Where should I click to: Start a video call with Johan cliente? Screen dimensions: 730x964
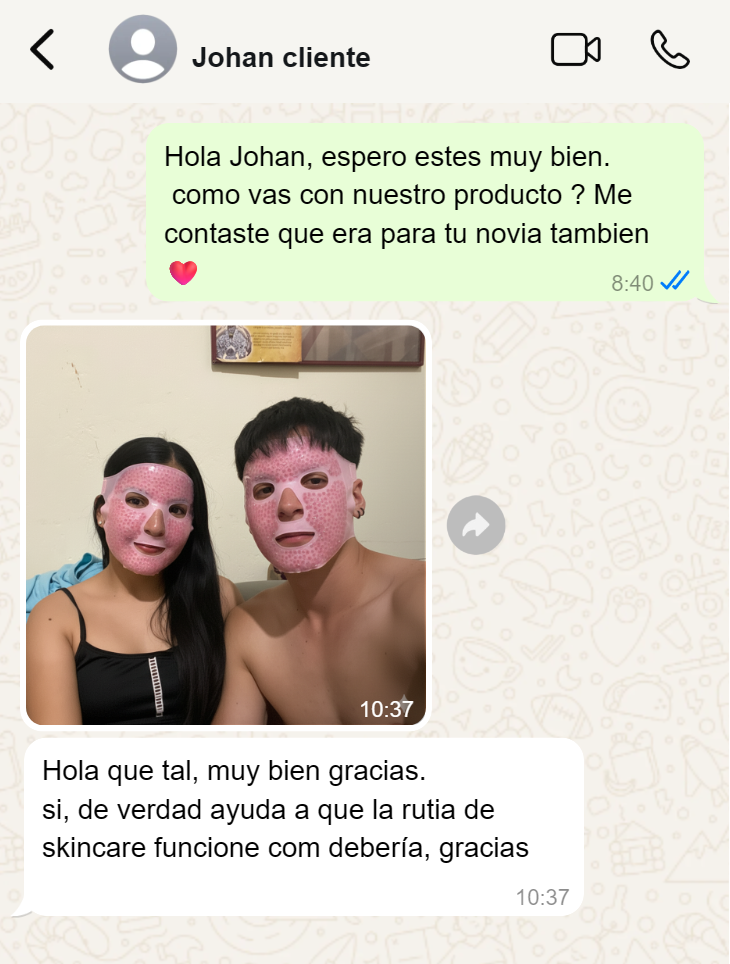[575, 50]
